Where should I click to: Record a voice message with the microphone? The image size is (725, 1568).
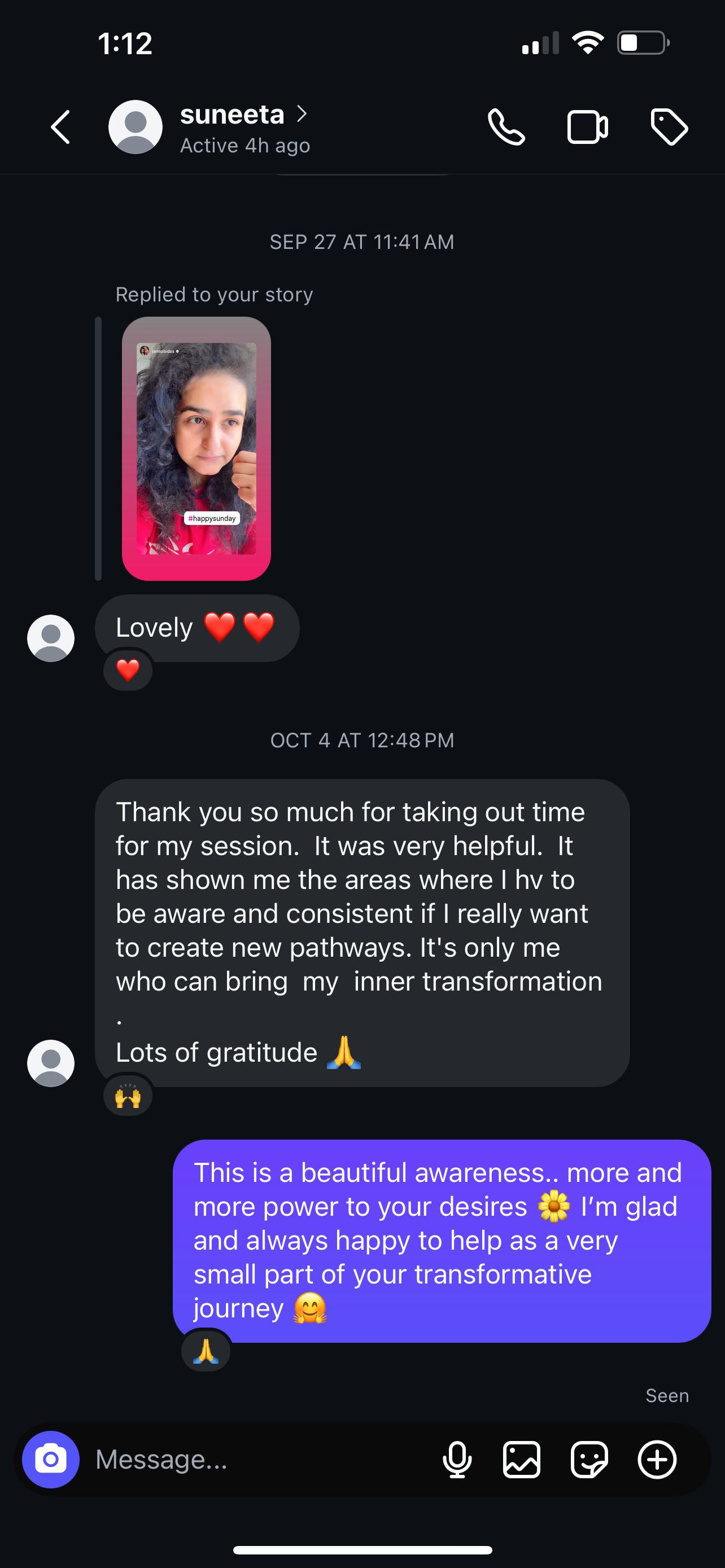tap(457, 1459)
